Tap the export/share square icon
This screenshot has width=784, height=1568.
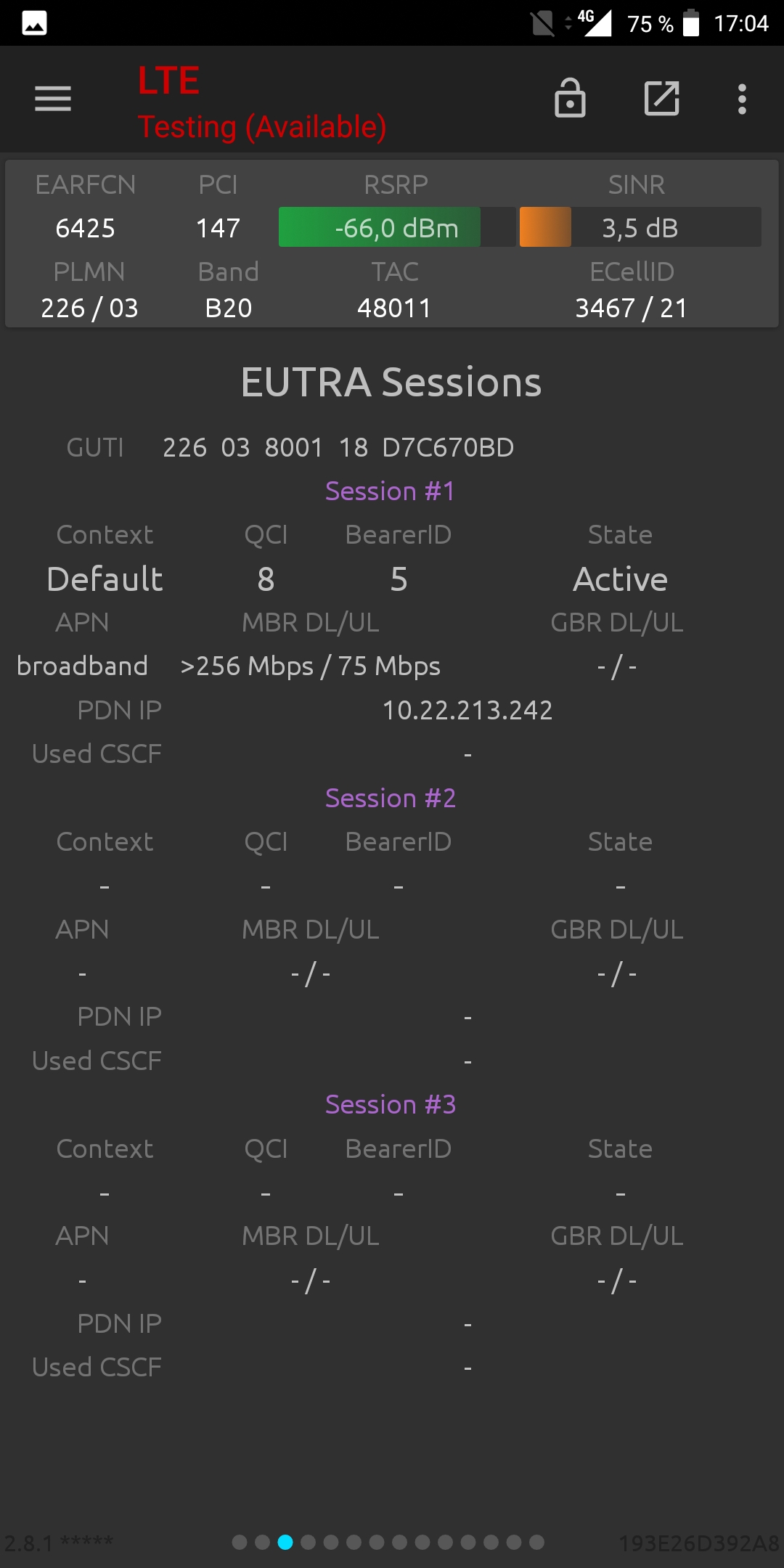pyautogui.click(x=662, y=99)
